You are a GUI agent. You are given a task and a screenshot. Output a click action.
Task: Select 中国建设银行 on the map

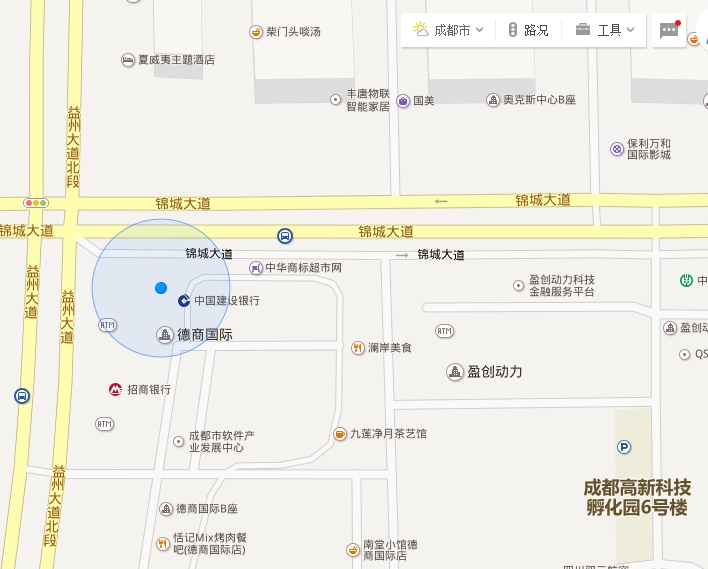click(x=184, y=300)
